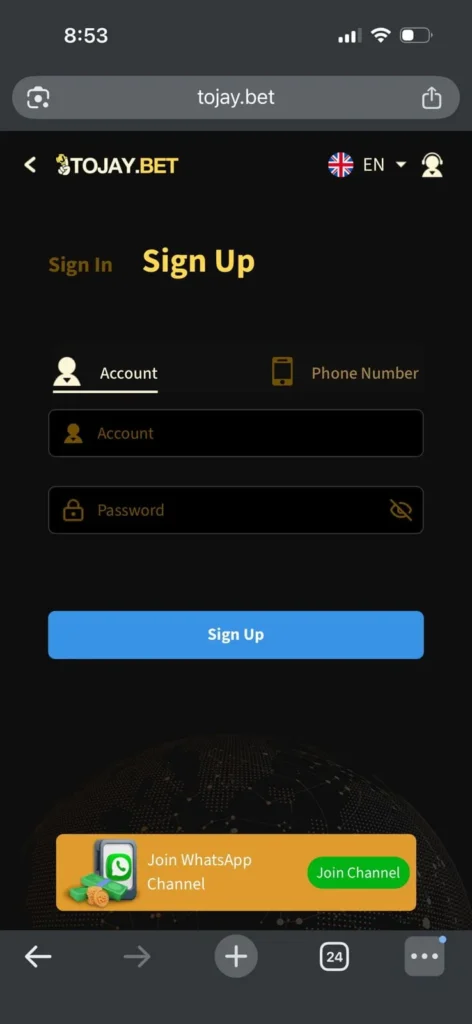This screenshot has height=1024, width=472.
Task: Go back with the browser's left arrow
Action: pos(38,957)
